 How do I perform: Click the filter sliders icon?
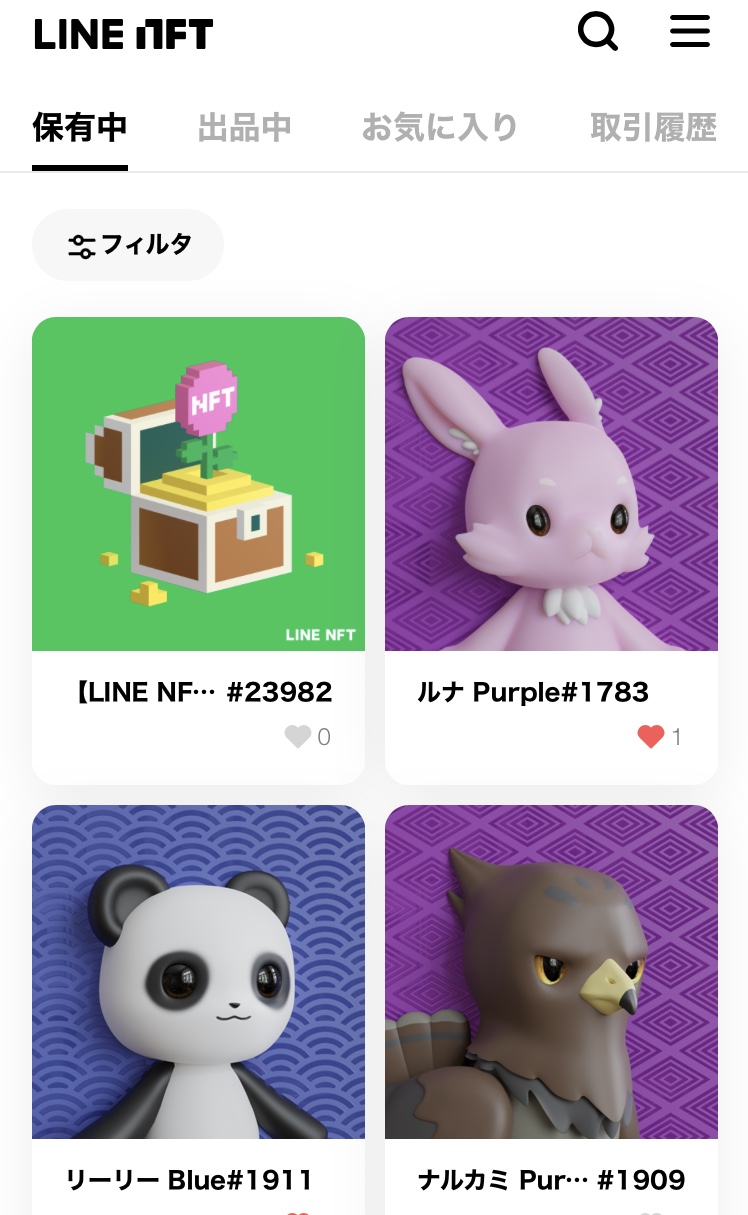pos(80,245)
